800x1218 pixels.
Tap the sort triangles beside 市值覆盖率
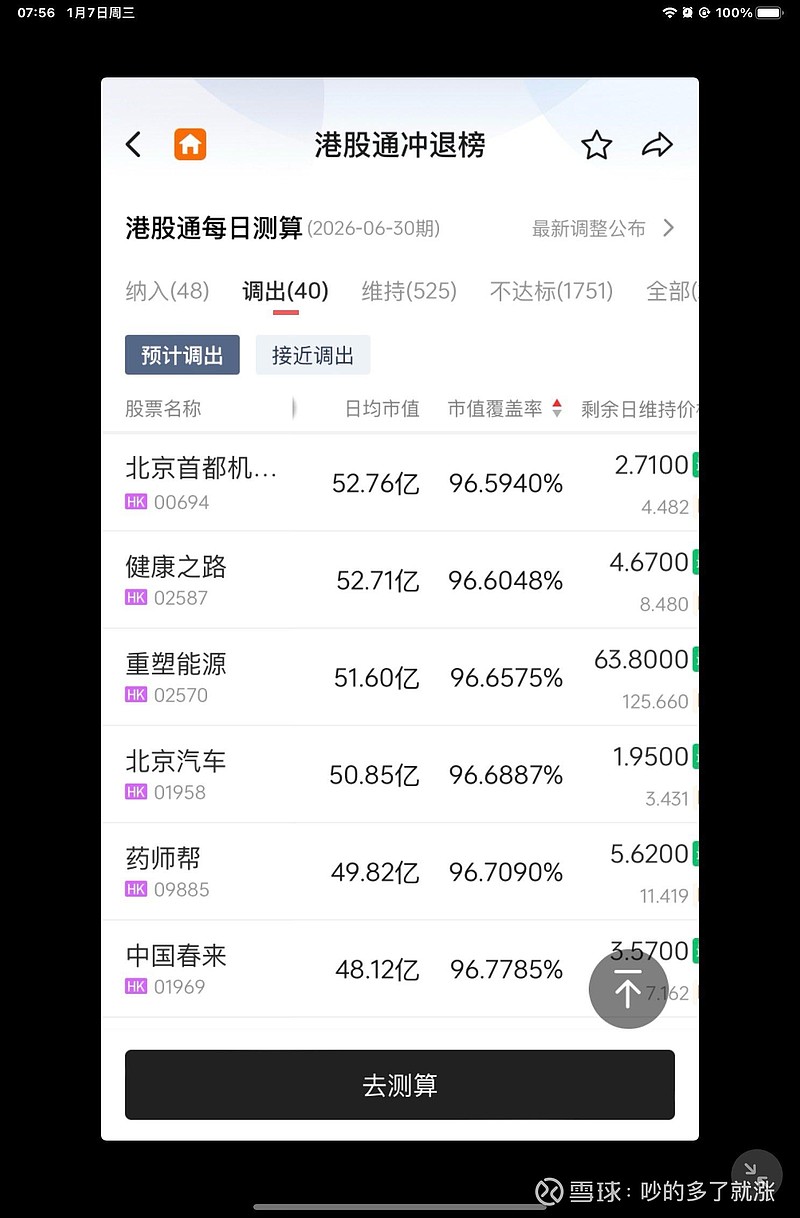[557, 408]
